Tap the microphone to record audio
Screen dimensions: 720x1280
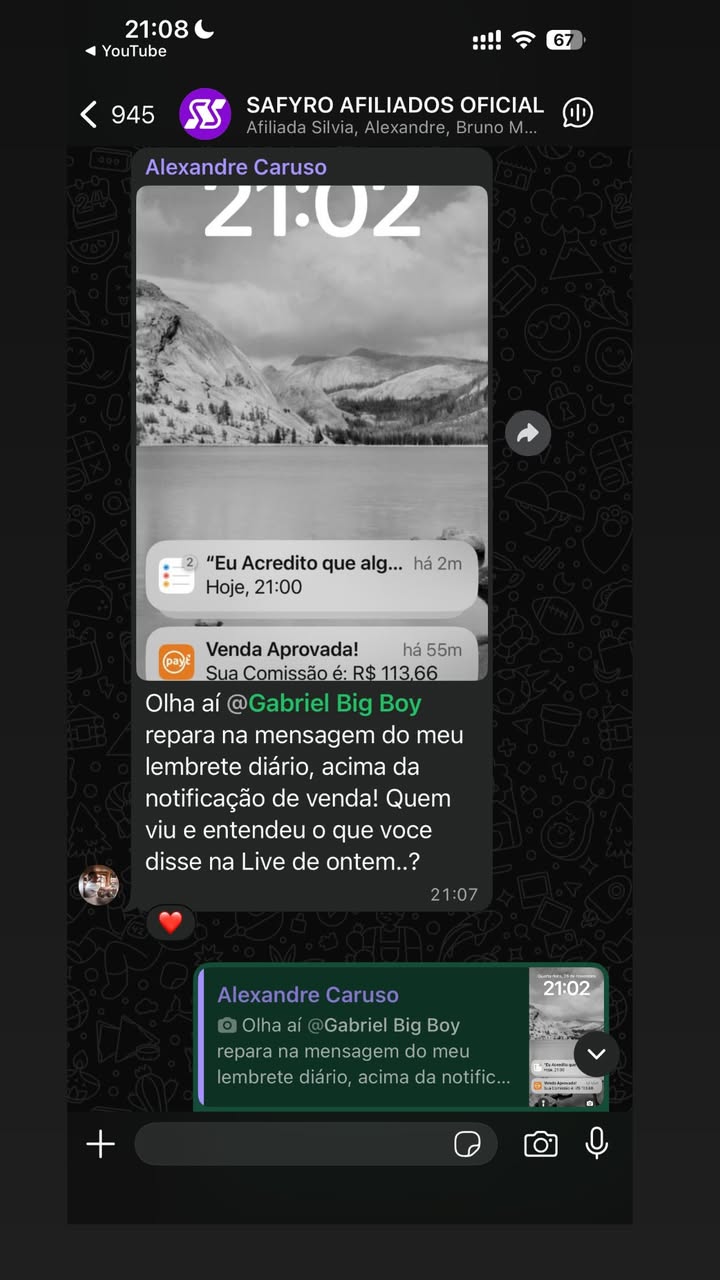coord(597,1143)
